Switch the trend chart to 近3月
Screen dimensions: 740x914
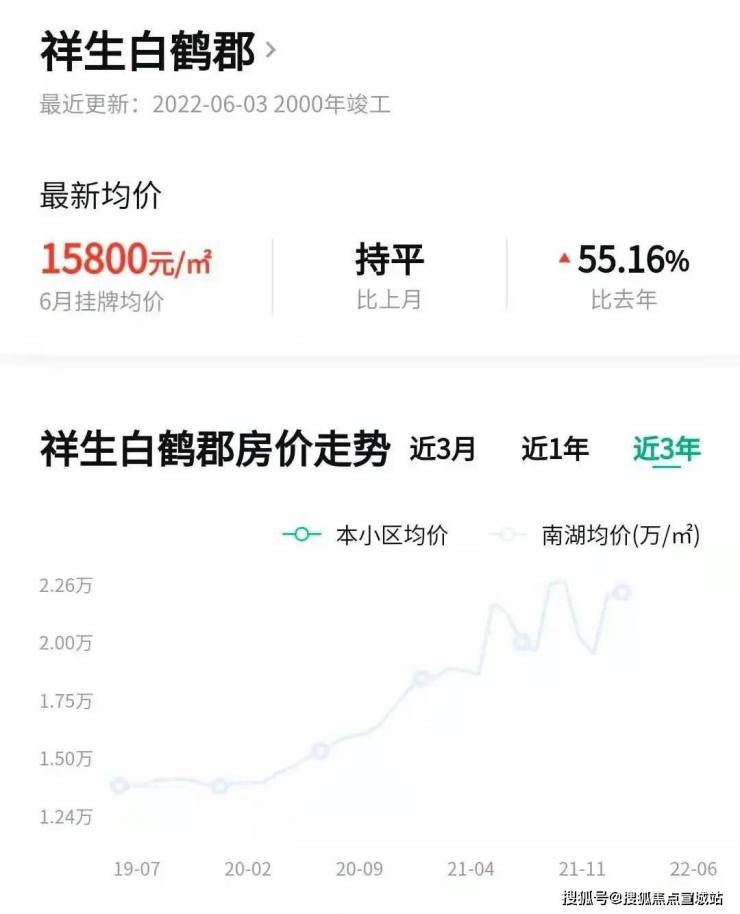pos(443,449)
